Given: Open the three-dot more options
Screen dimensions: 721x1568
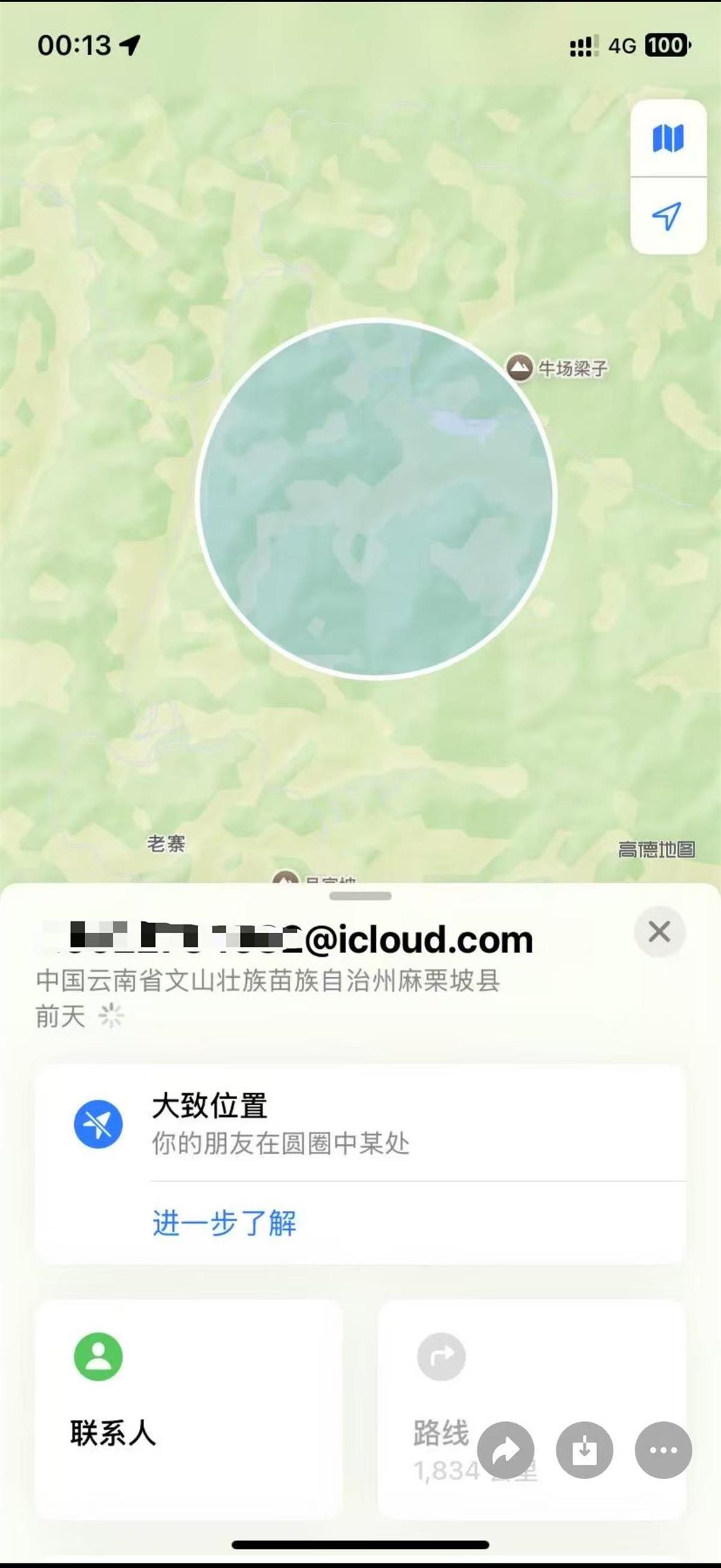Looking at the screenshot, I should 663,1451.
